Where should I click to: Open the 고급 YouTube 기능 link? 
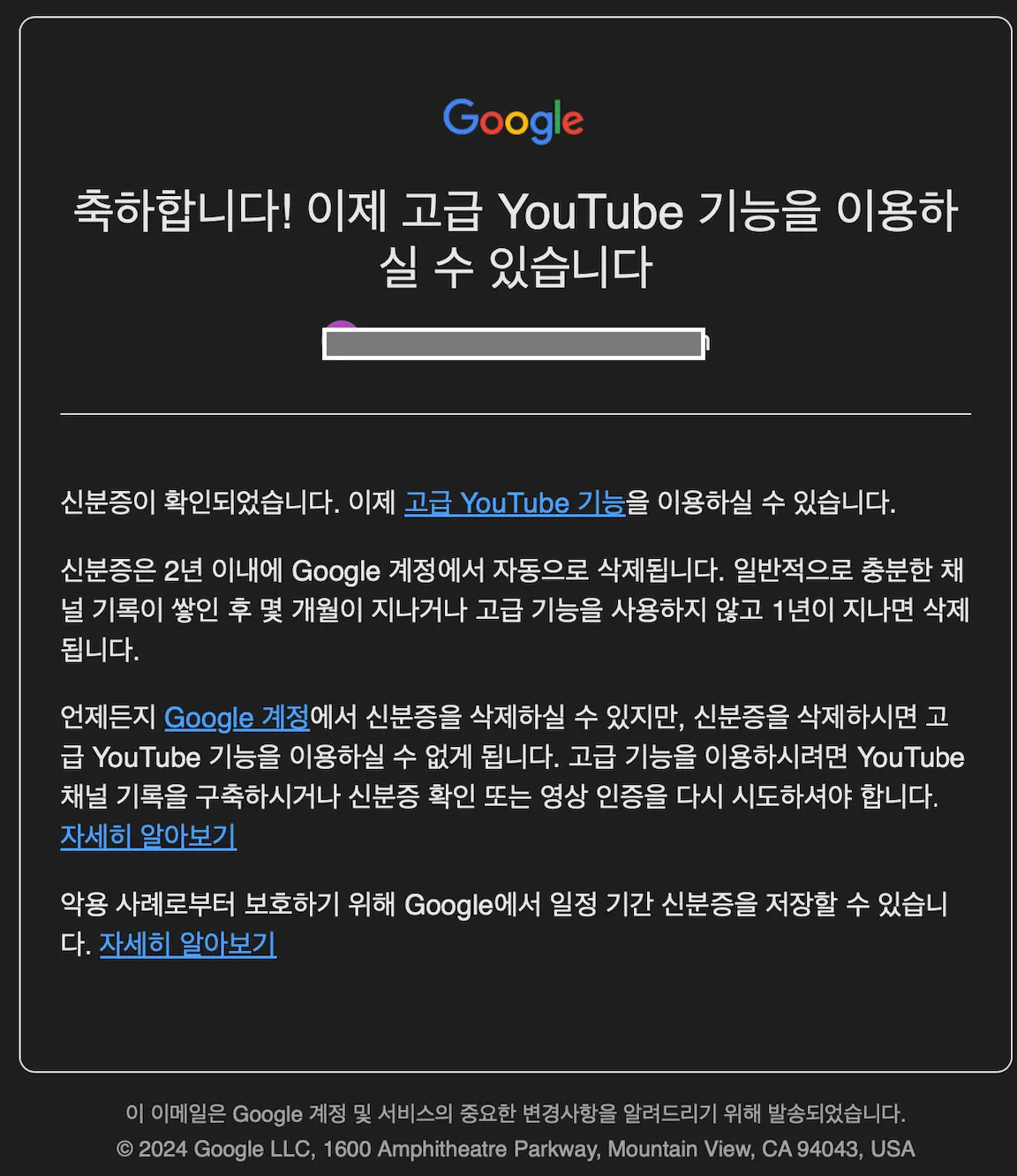(x=515, y=503)
